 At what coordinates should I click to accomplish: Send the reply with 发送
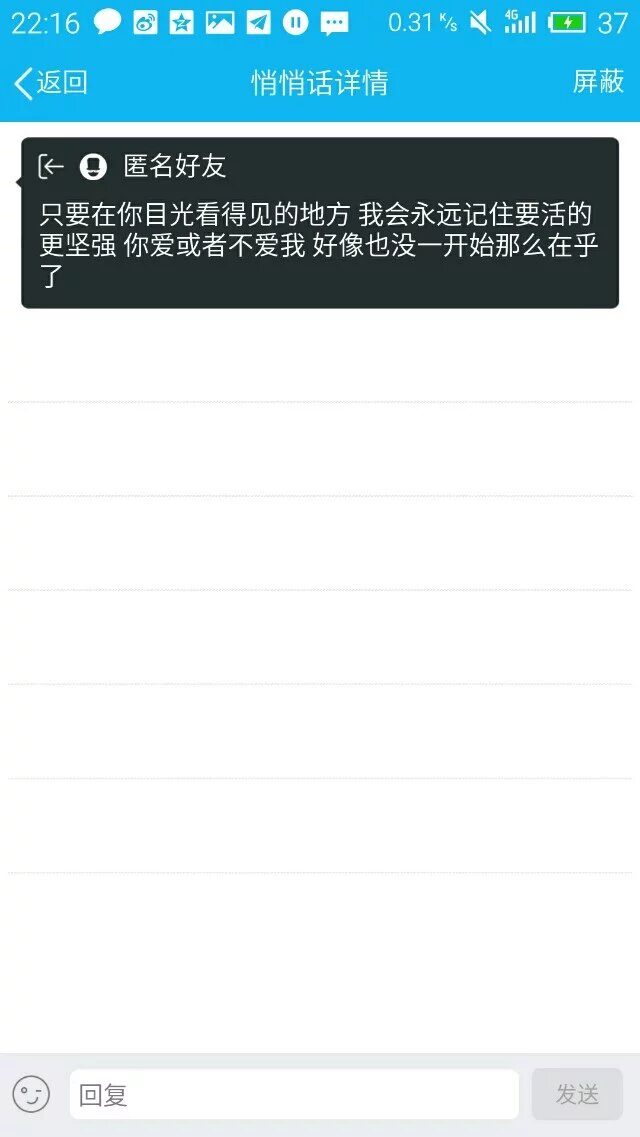pos(577,1095)
